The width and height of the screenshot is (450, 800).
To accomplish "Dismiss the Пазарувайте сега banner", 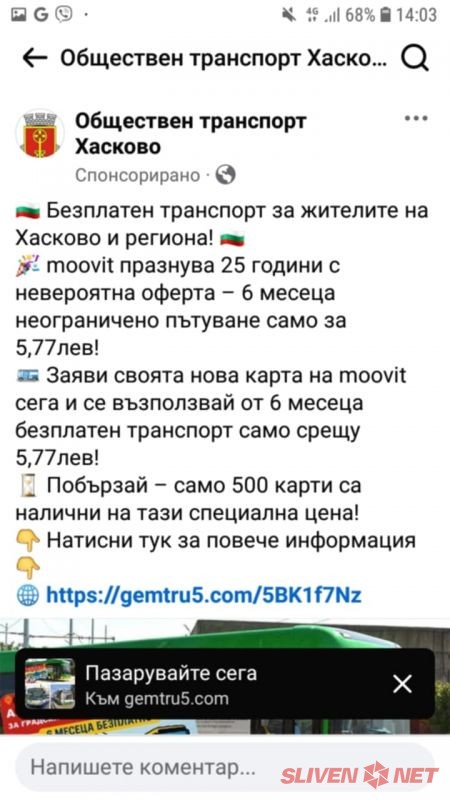I will coord(402,684).
